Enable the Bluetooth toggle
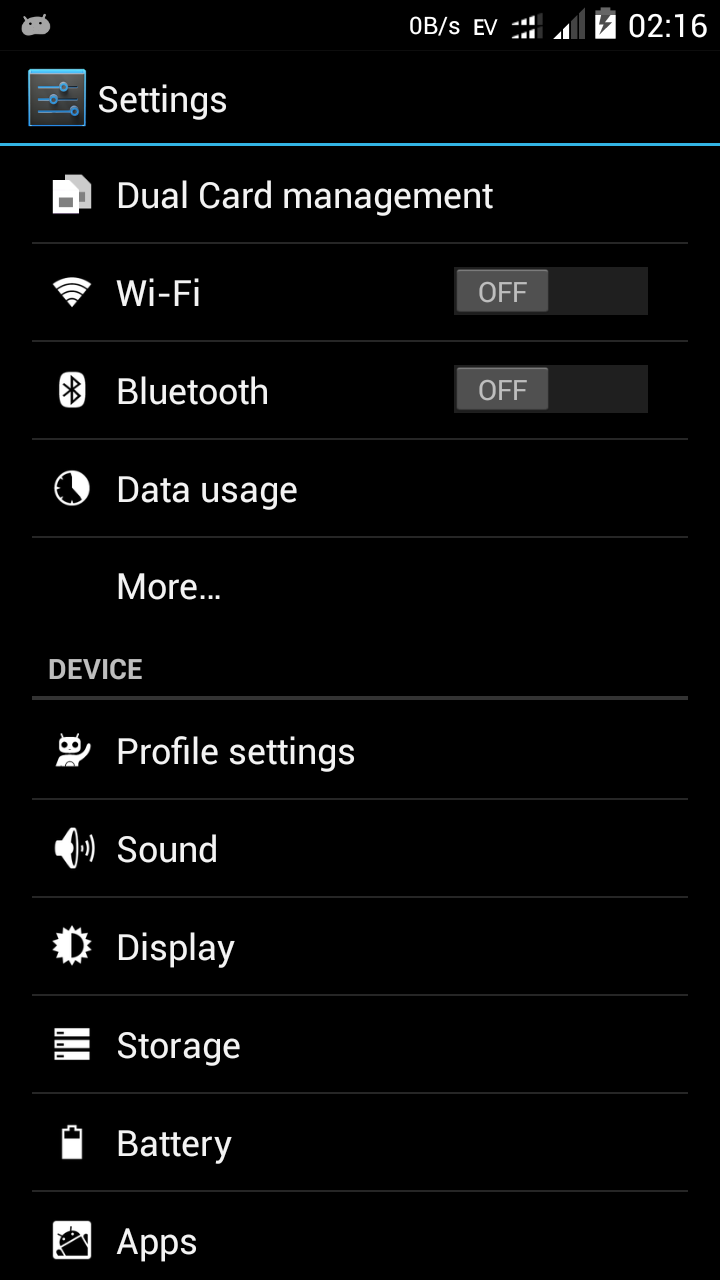 click(550, 390)
